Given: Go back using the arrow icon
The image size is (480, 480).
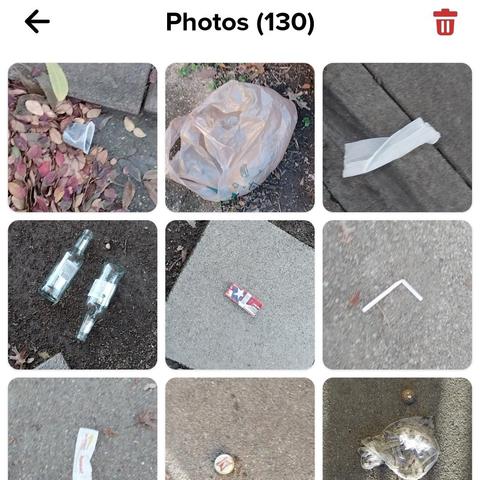Looking at the screenshot, I should 37,22.
